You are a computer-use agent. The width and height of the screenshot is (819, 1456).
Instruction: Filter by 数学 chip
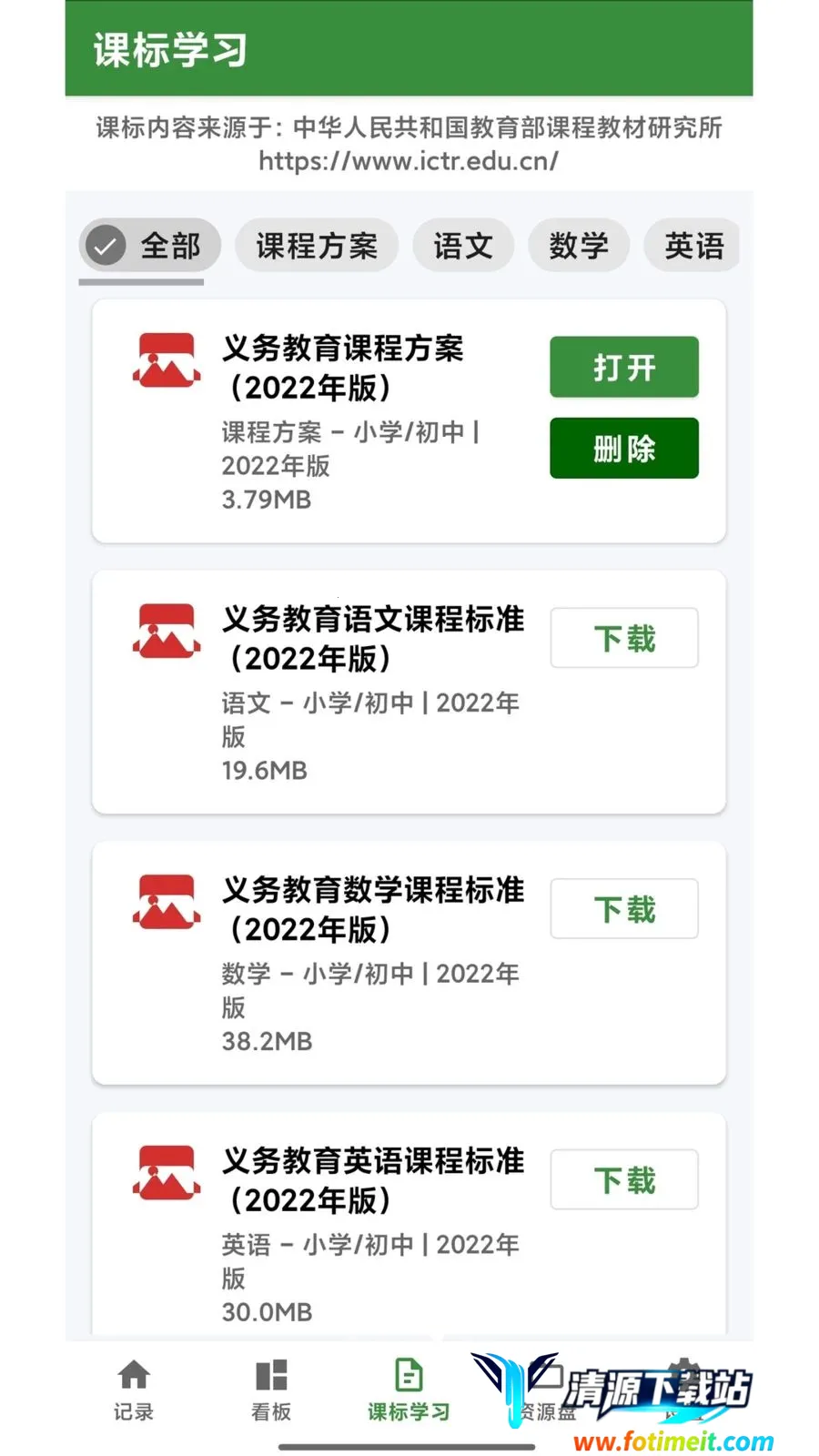tap(579, 246)
